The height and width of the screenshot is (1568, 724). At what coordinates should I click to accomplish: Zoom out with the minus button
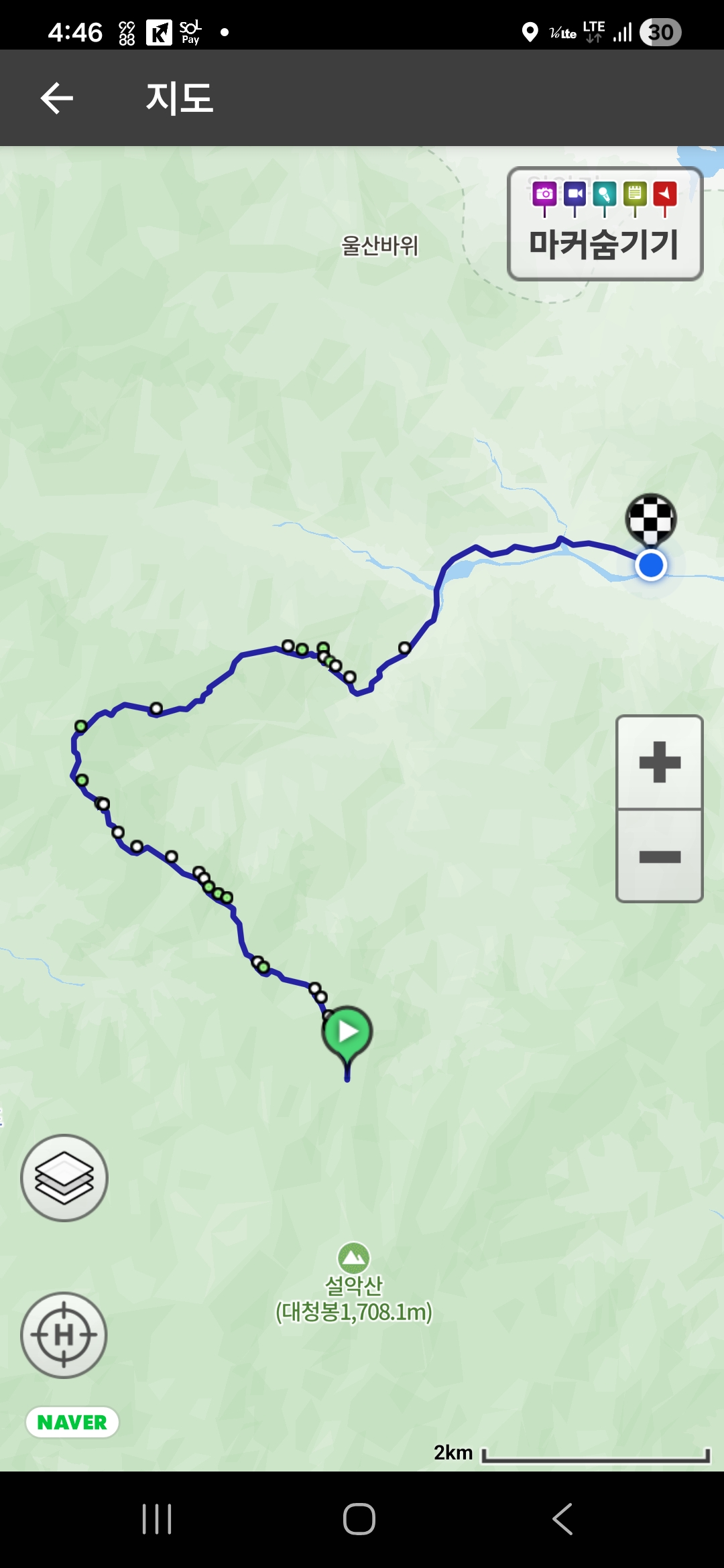(660, 856)
